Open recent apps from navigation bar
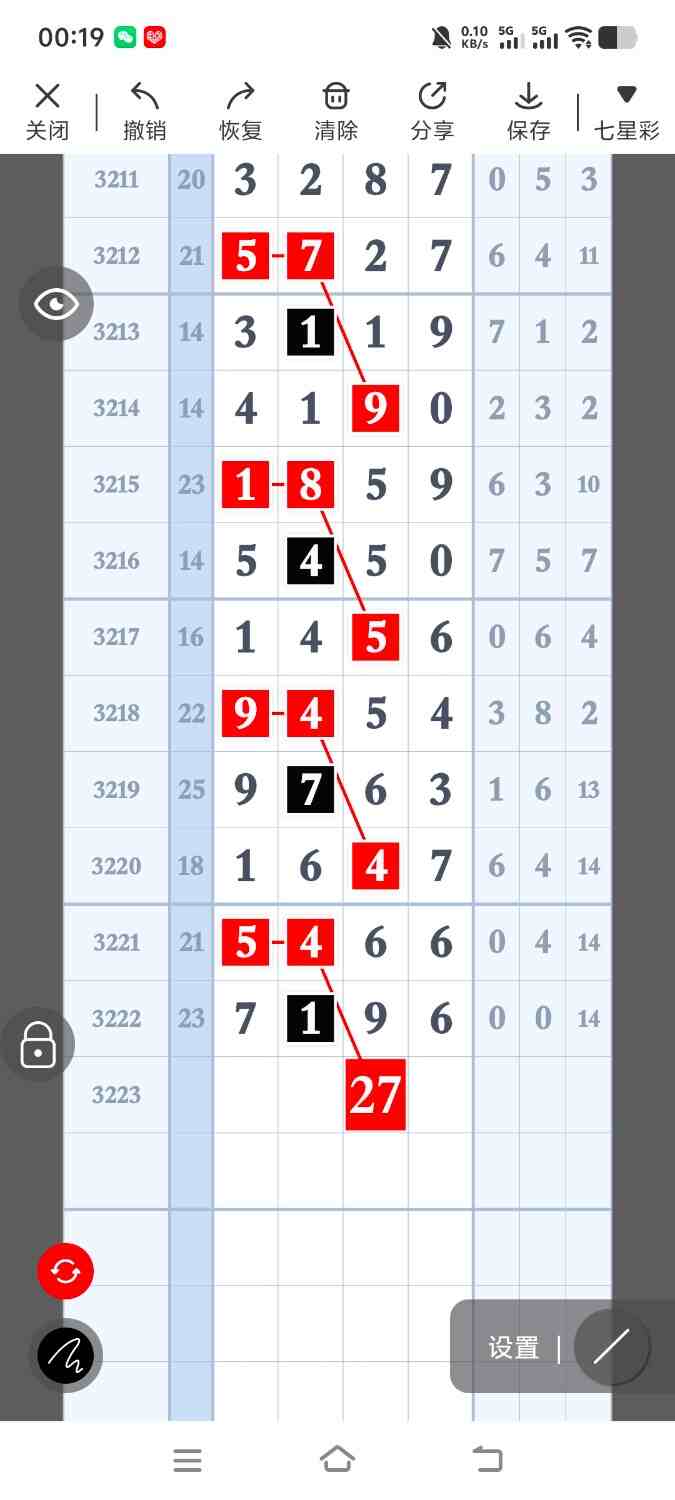 point(187,1460)
